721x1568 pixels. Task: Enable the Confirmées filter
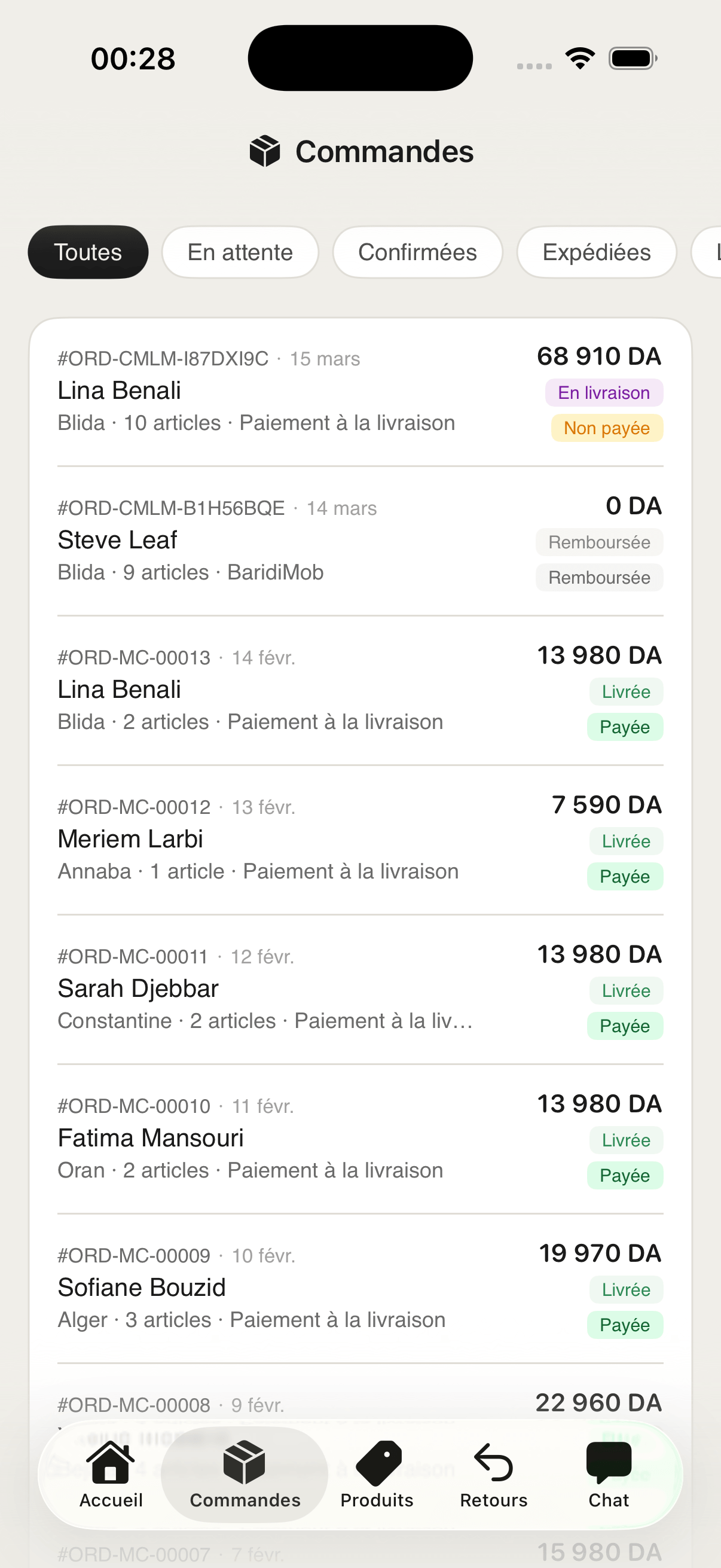(417, 251)
